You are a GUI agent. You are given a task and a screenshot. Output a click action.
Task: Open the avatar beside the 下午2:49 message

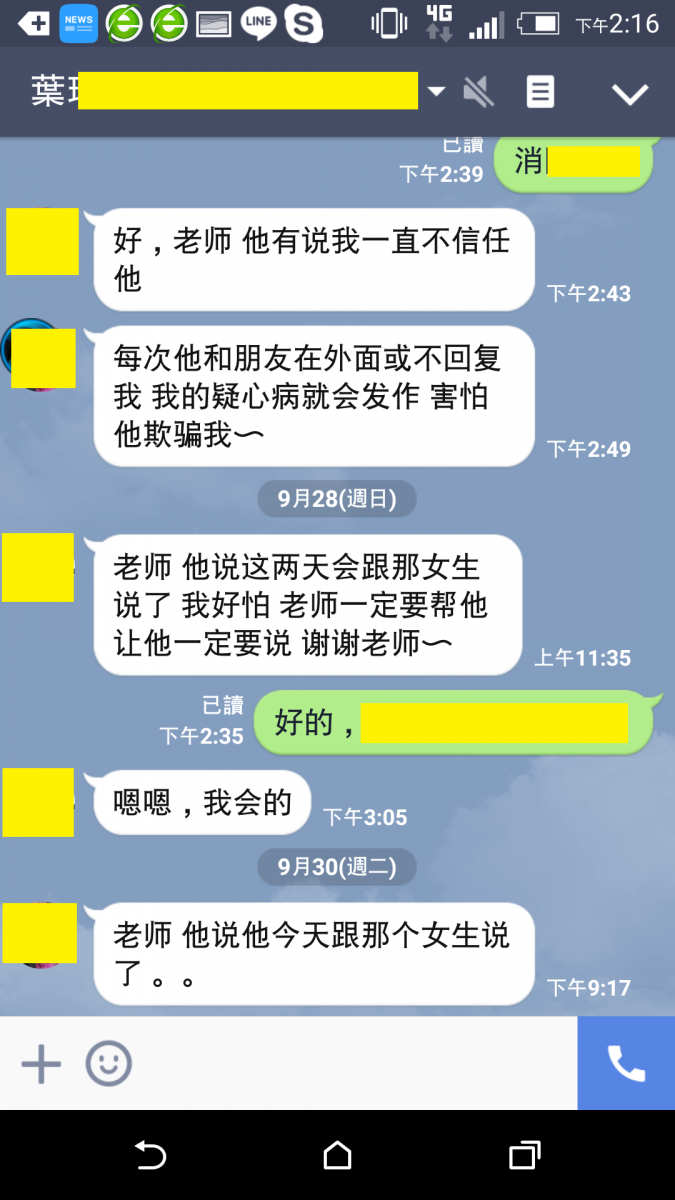(x=38, y=355)
